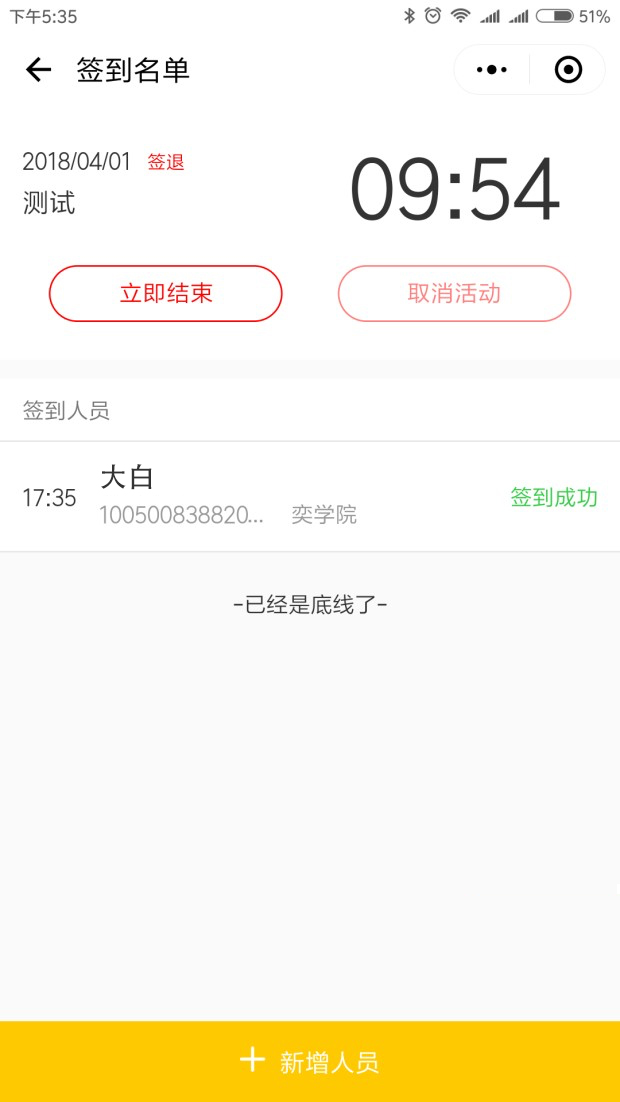Open 大白's sign-in record

310,497
